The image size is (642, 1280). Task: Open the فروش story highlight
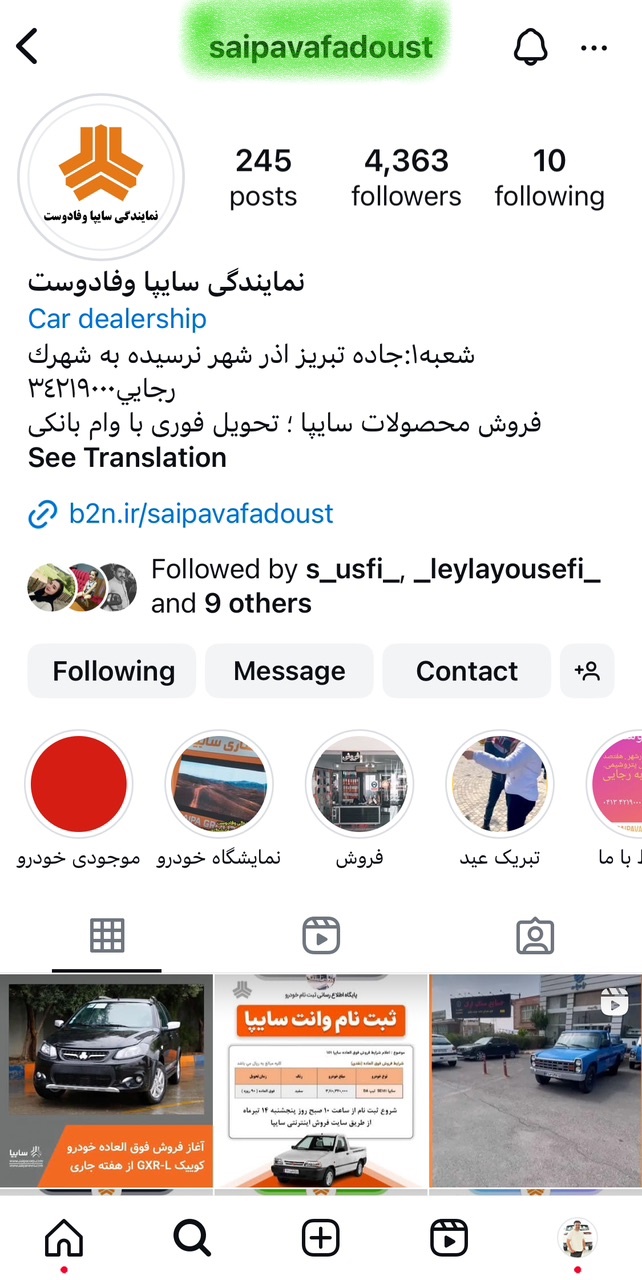358,785
